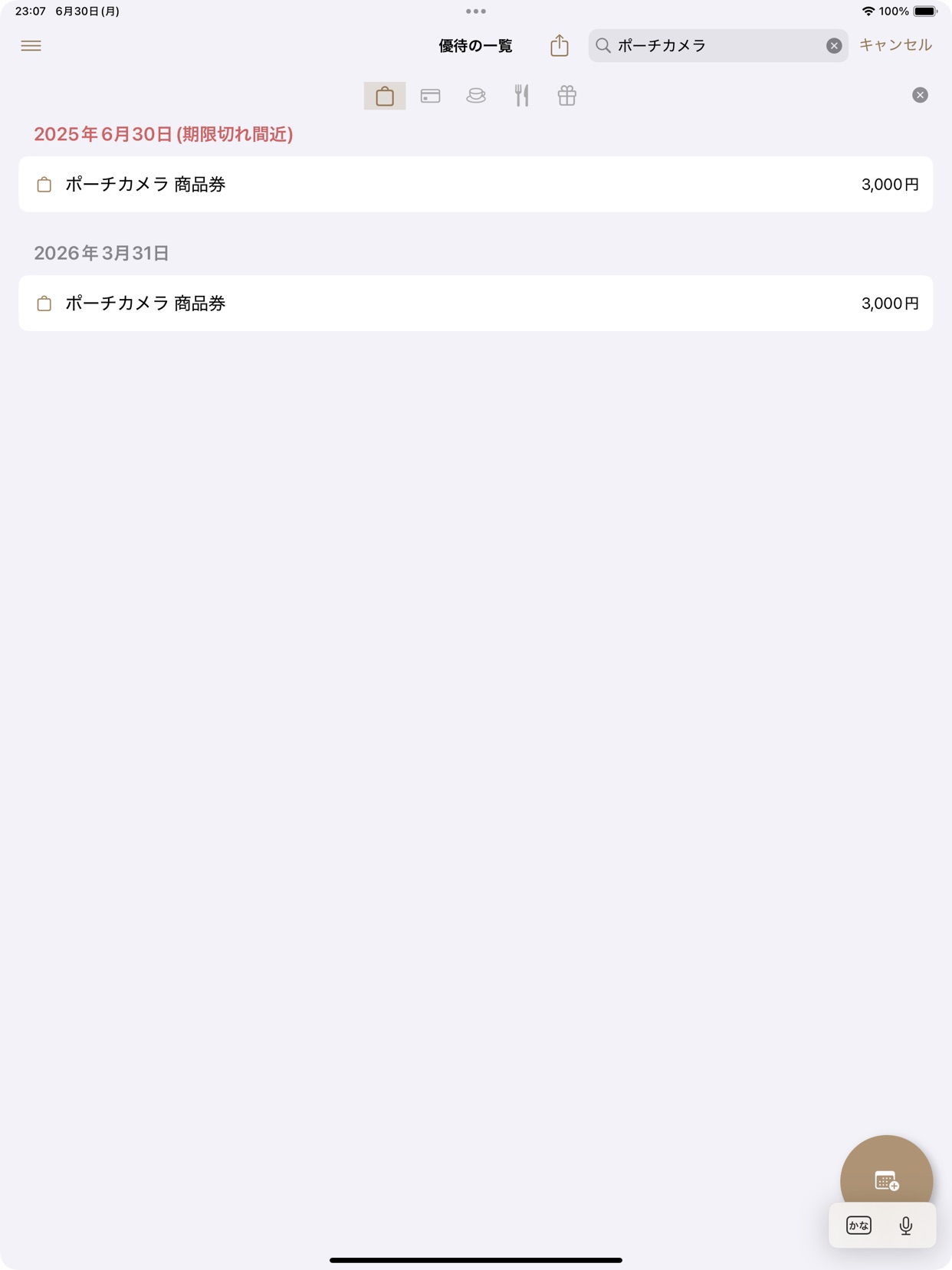
Task: Deselect the highlighted shopping bag filter
Action: coord(384,96)
